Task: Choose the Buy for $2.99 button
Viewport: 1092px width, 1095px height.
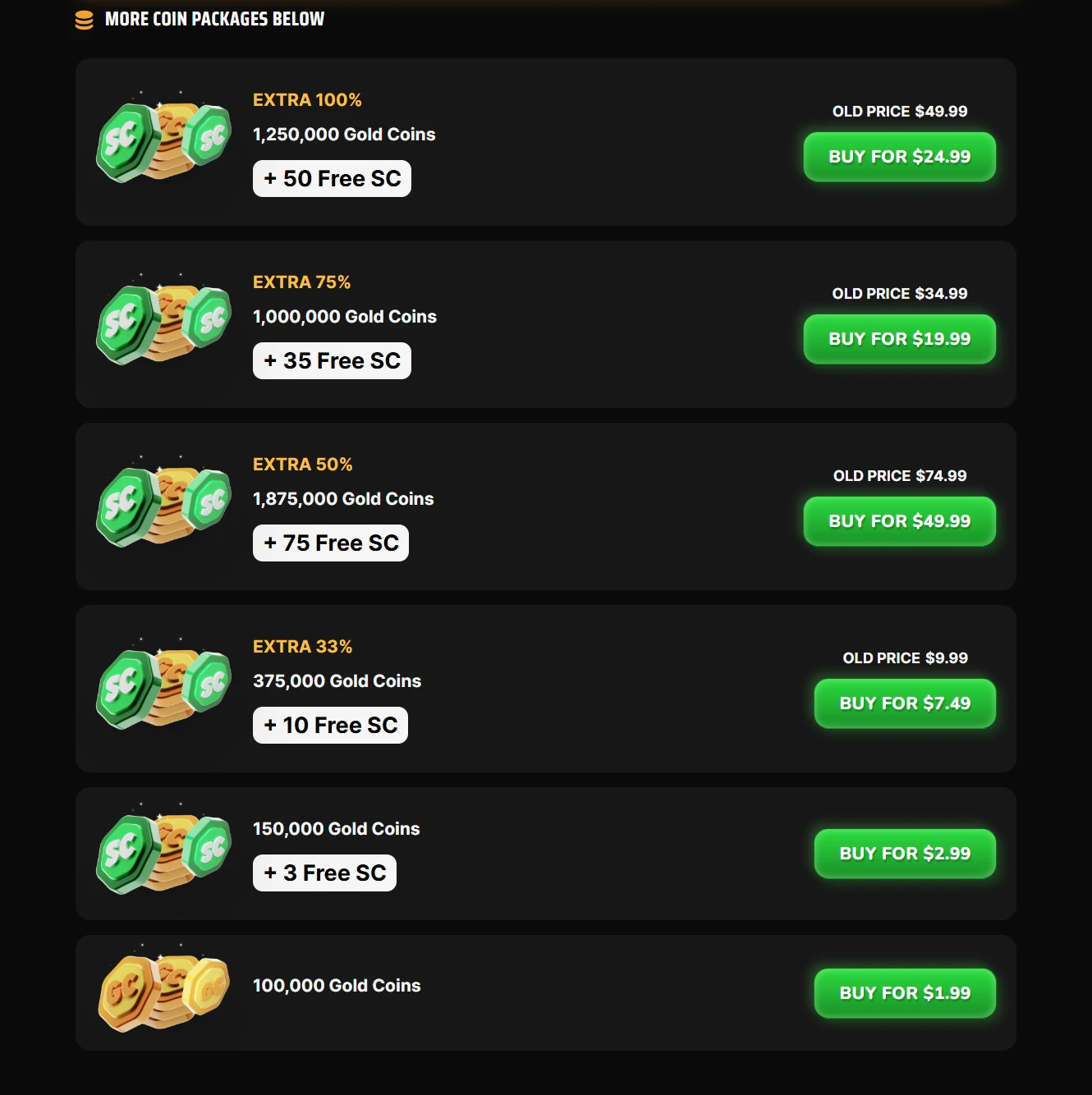Action: [x=904, y=854]
